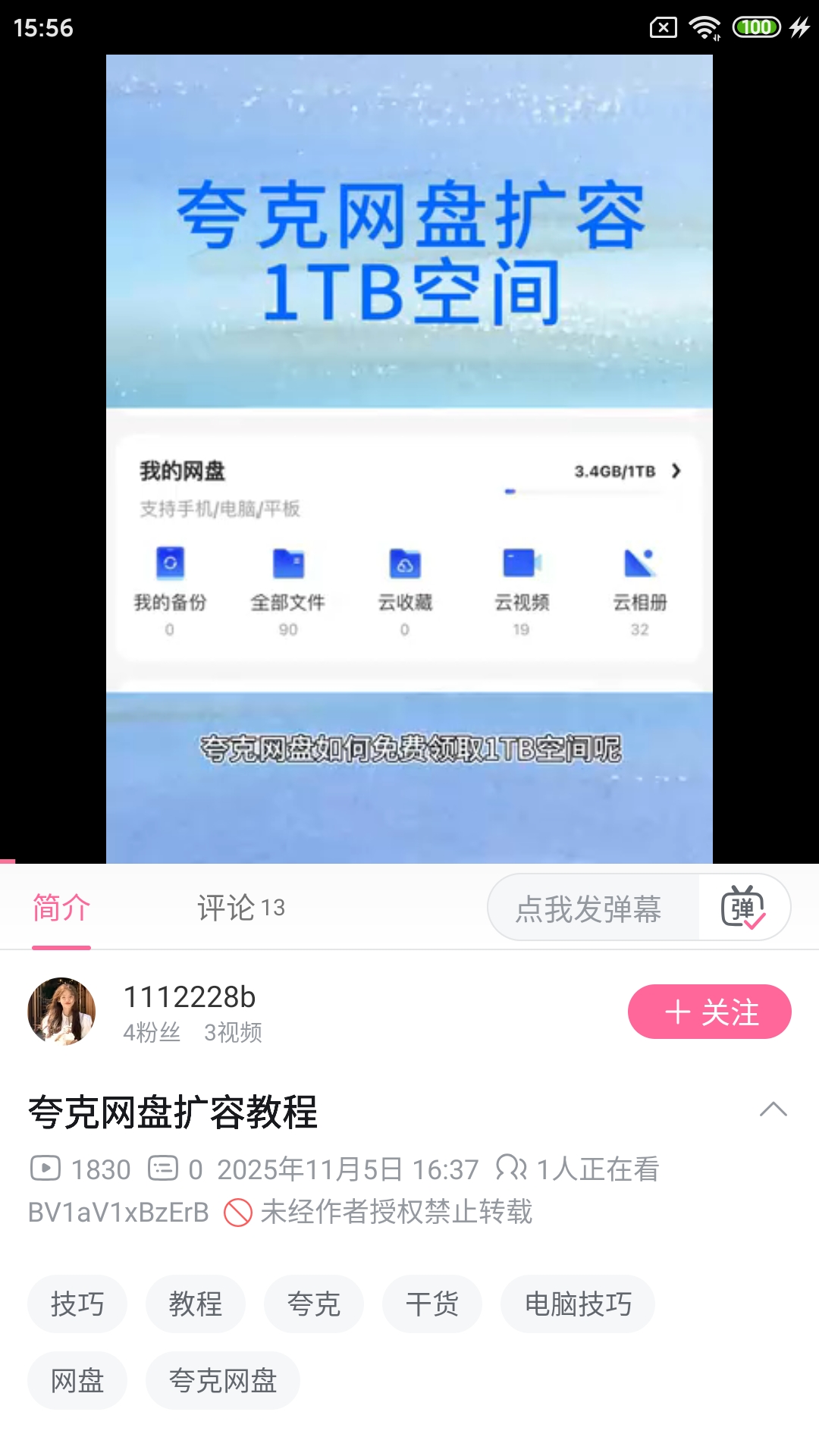The image size is (819, 1456).
Task: Open the 云视频 cloud video icon
Action: [x=520, y=561]
